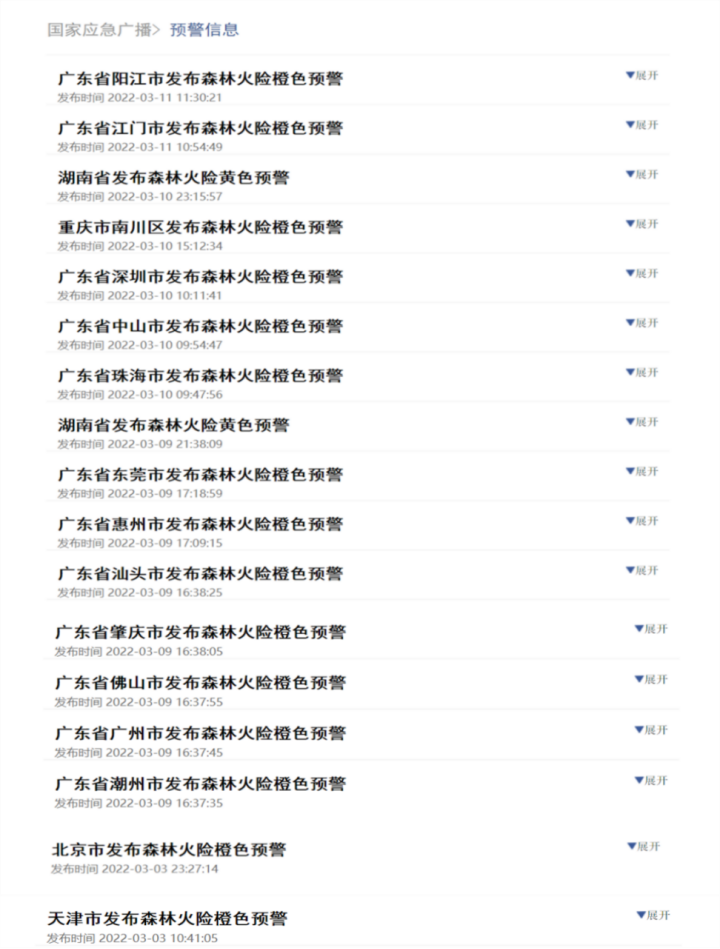
Task: Expand the 重庆市南川区 orange warning
Action: pyautogui.click(x=642, y=224)
